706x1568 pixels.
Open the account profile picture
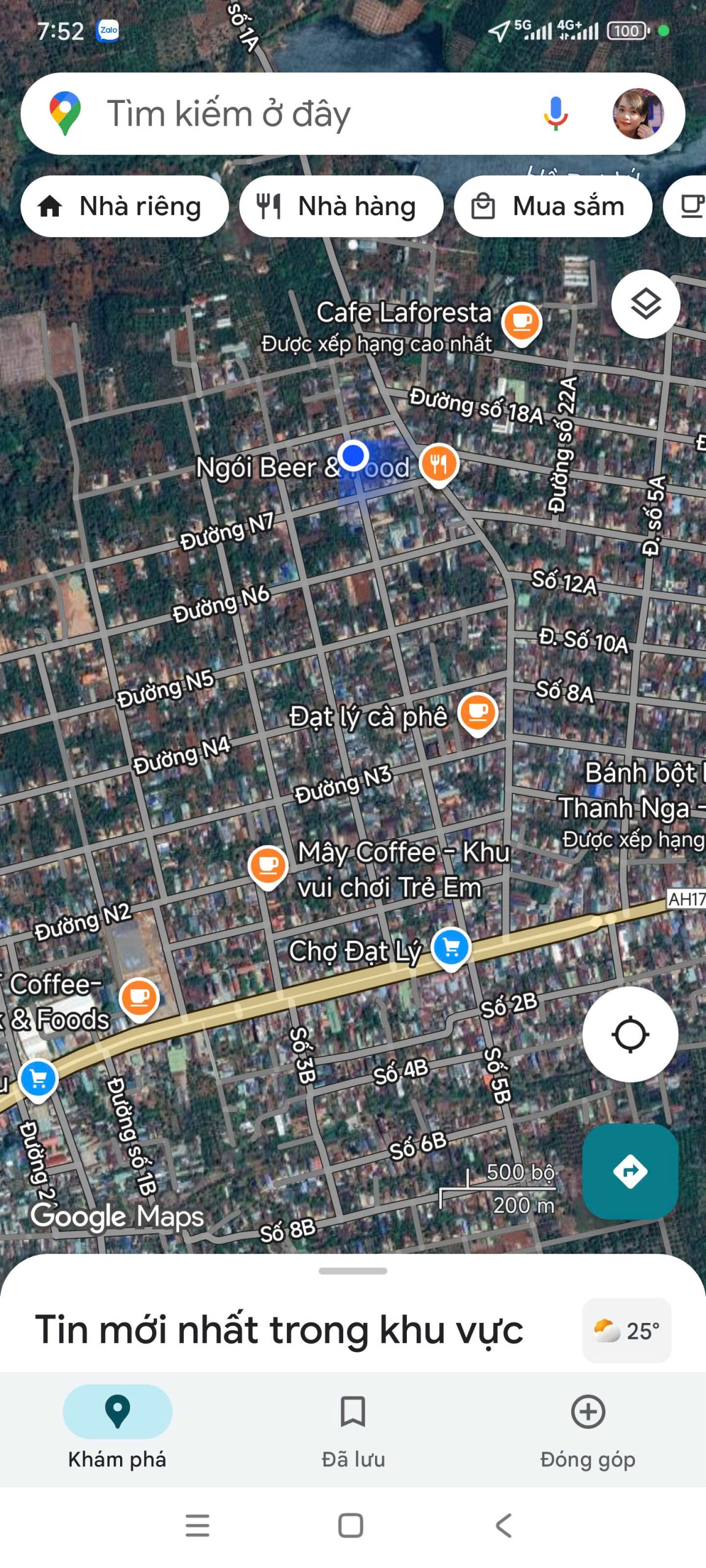click(x=637, y=114)
